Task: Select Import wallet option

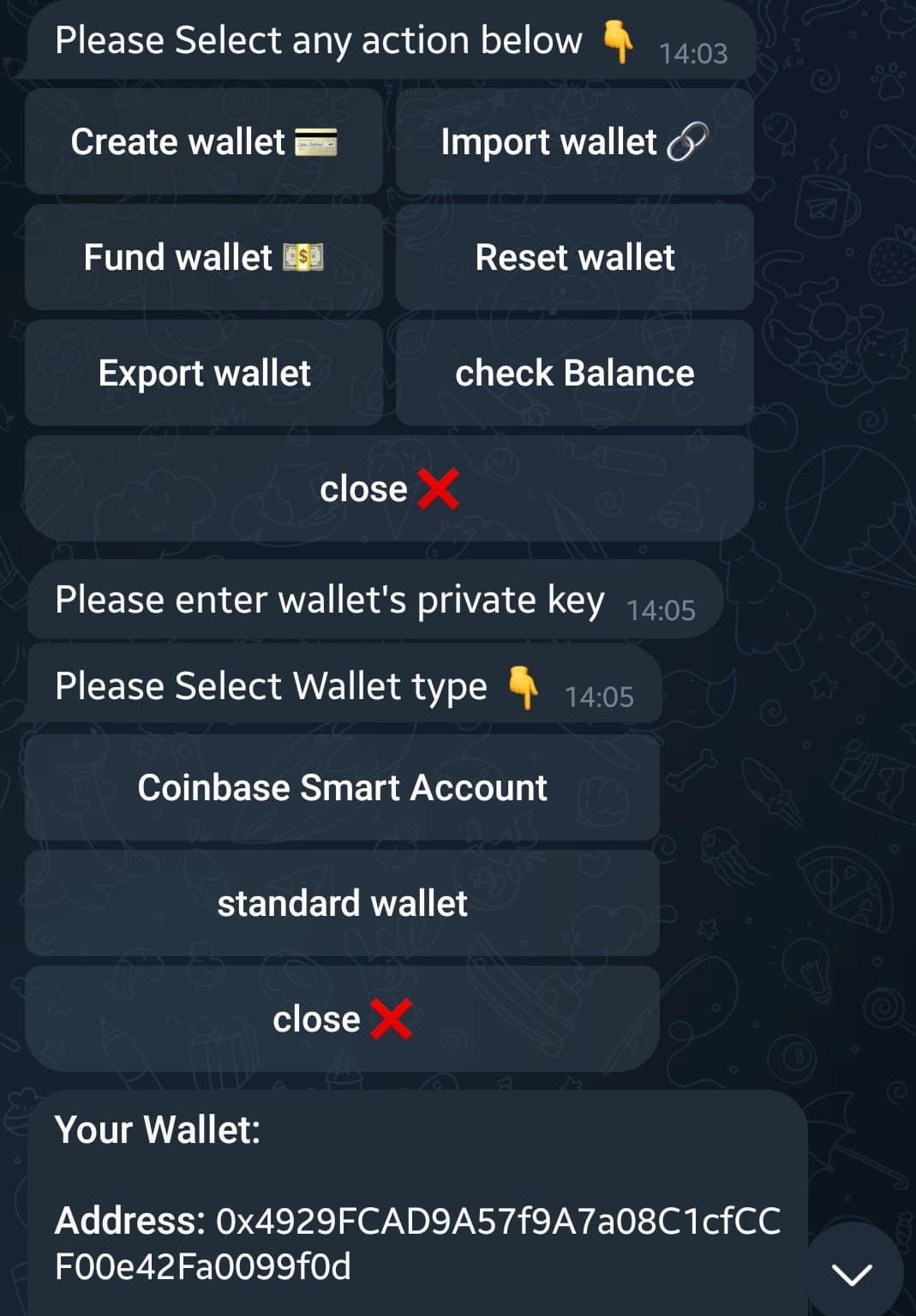Action: pos(574,141)
